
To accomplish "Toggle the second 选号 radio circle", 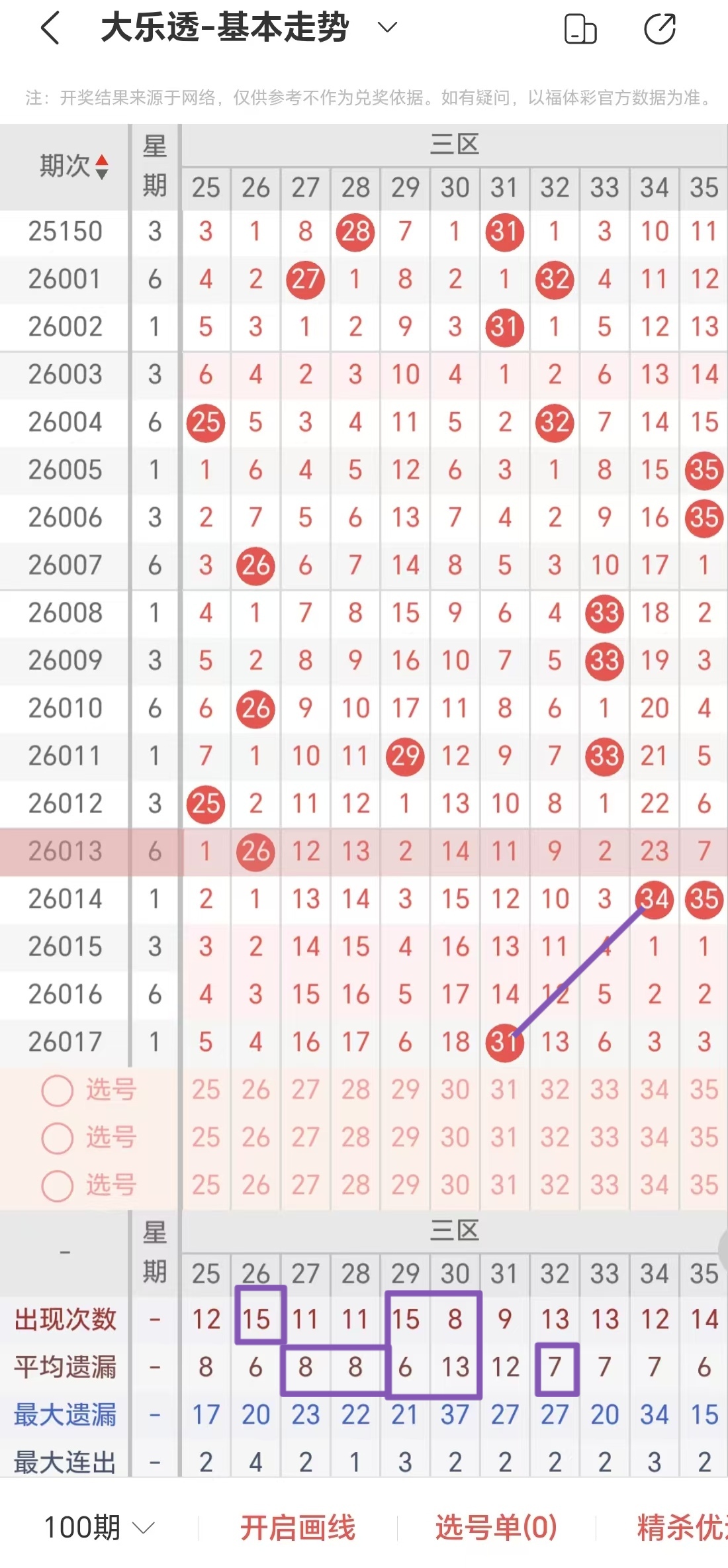I will pos(58,1138).
